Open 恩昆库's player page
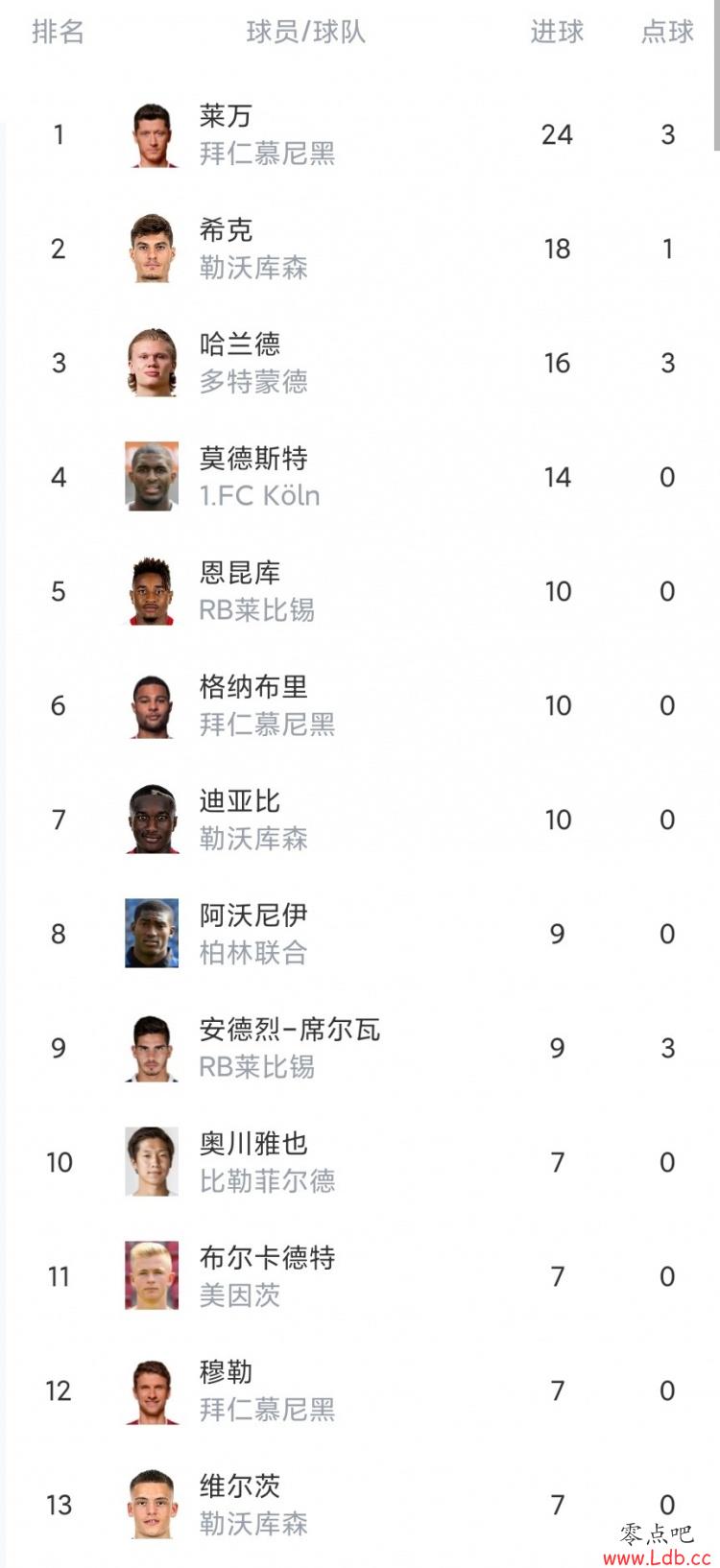 [360, 591]
